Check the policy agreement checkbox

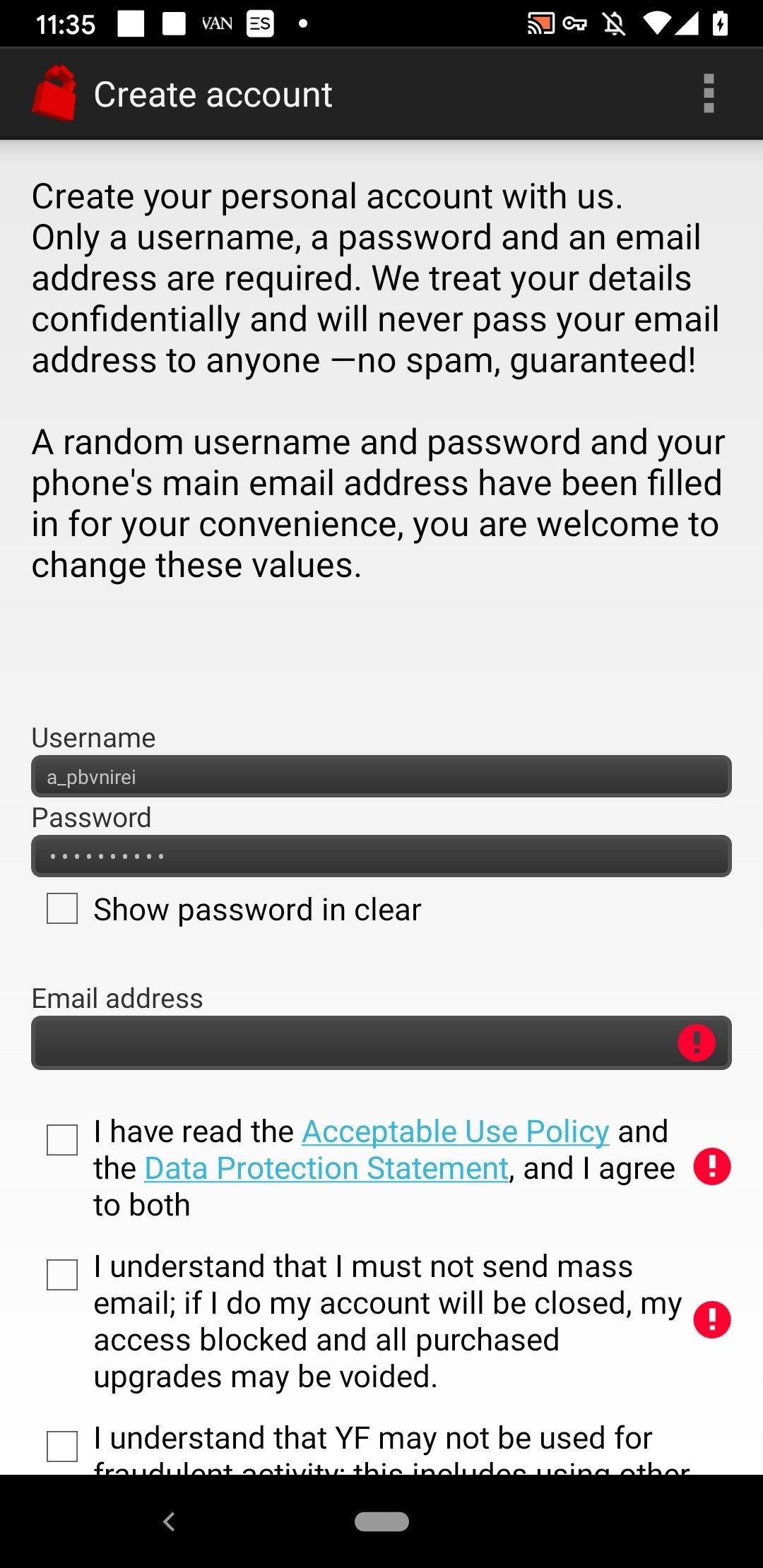click(x=62, y=1140)
